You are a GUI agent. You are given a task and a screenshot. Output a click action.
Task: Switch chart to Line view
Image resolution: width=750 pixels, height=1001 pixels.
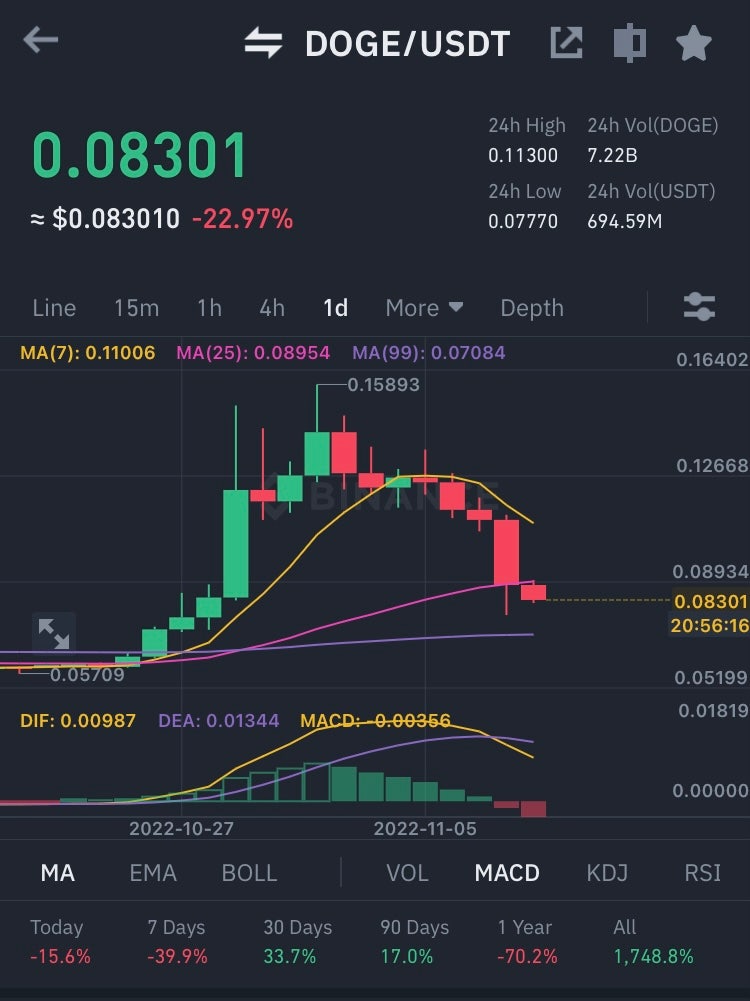click(x=54, y=308)
